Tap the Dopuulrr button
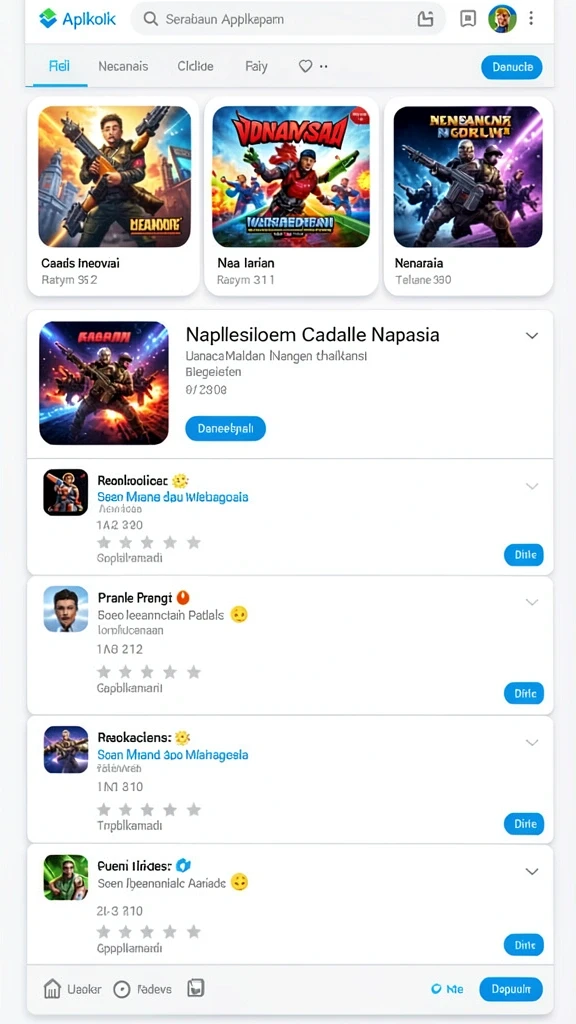This screenshot has width=576, height=1024. (511, 989)
